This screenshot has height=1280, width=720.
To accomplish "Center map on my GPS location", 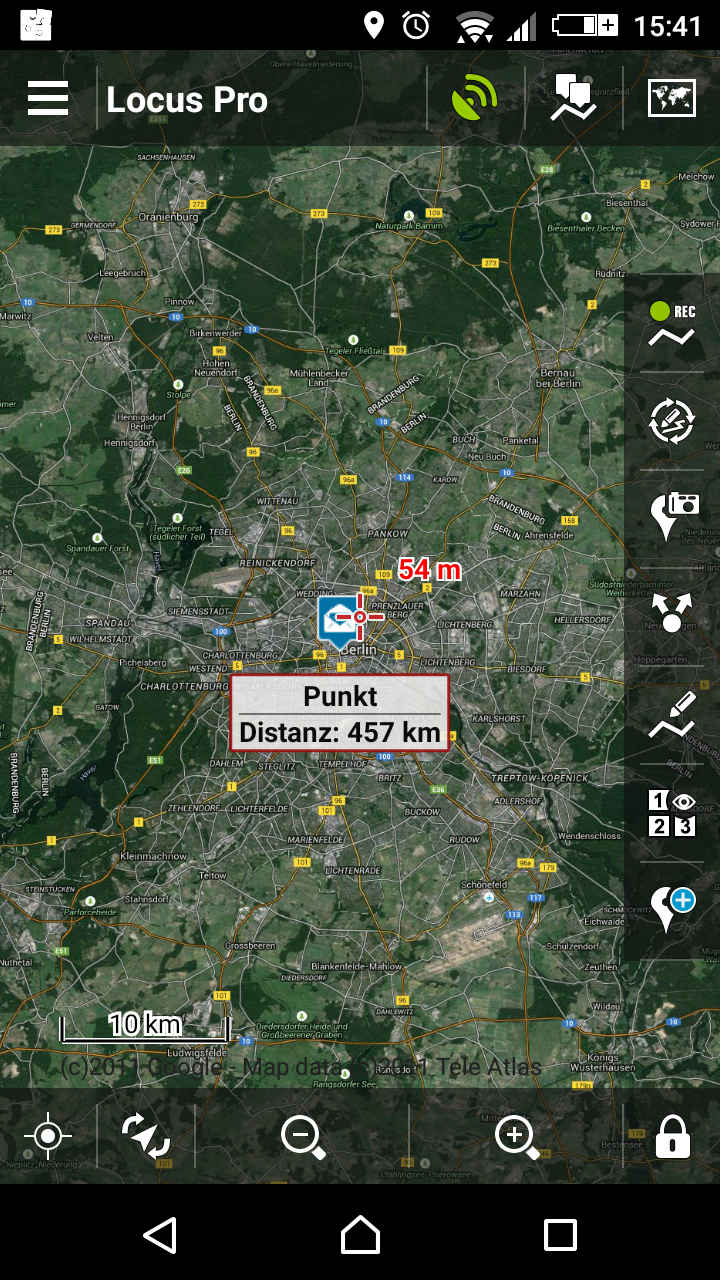I will [x=48, y=1137].
